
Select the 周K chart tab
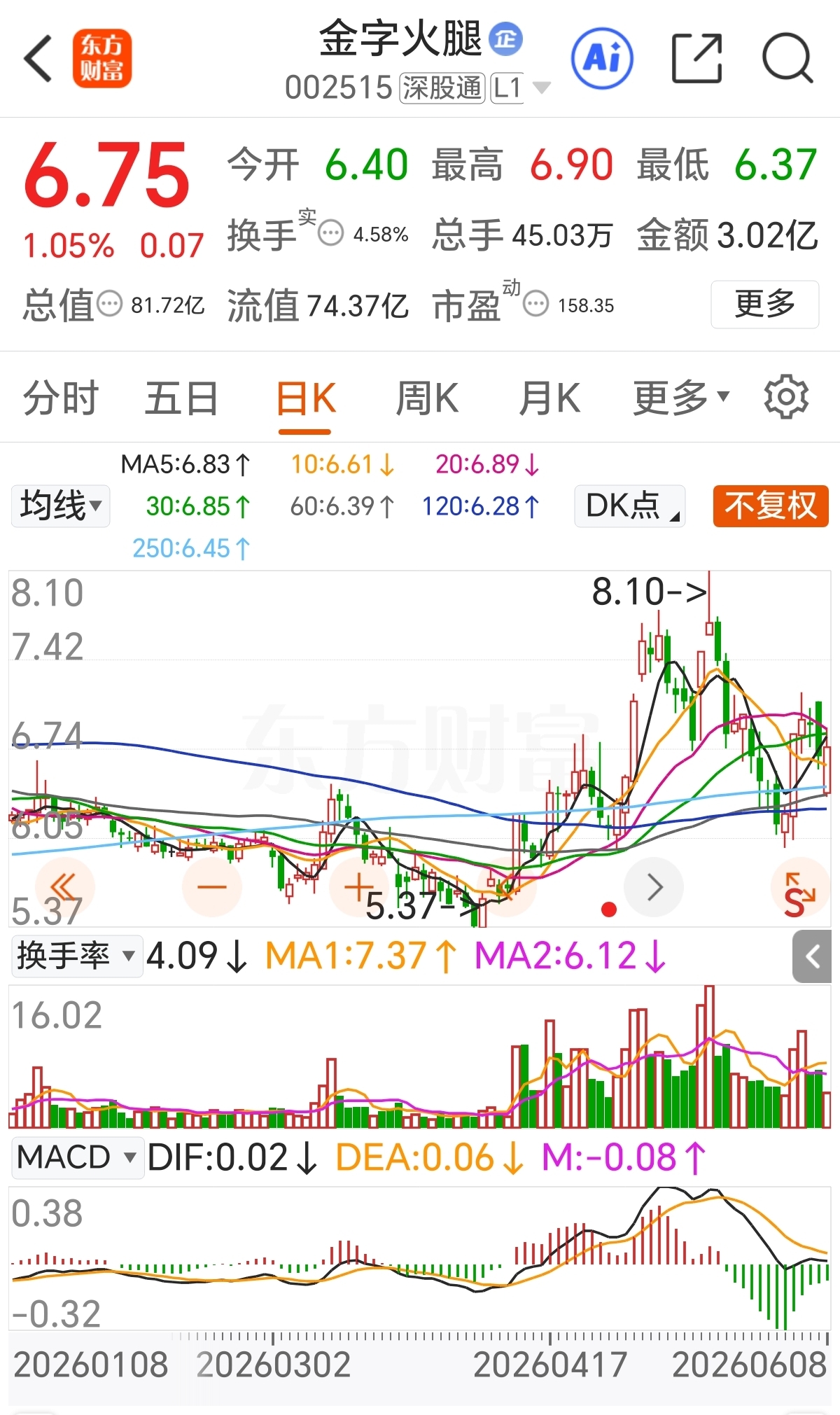coord(427,399)
